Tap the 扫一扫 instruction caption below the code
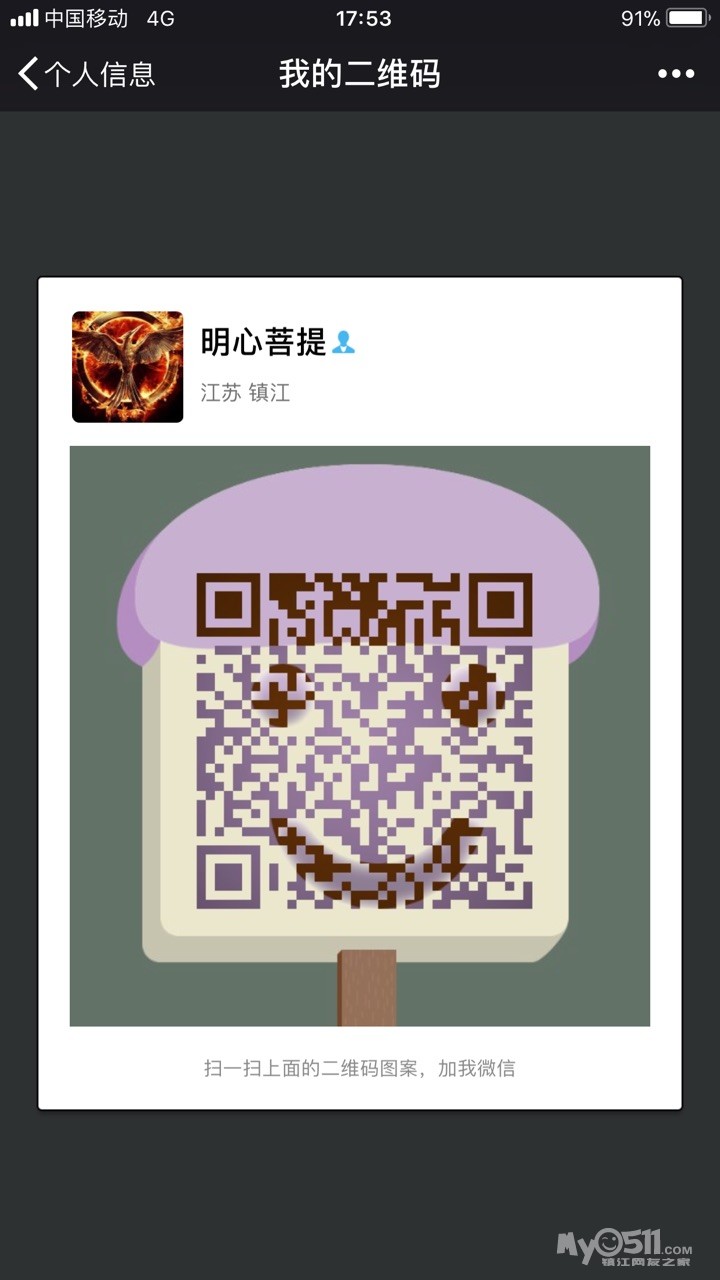The width and height of the screenshot is (720, 1280). click(360, 1068)
